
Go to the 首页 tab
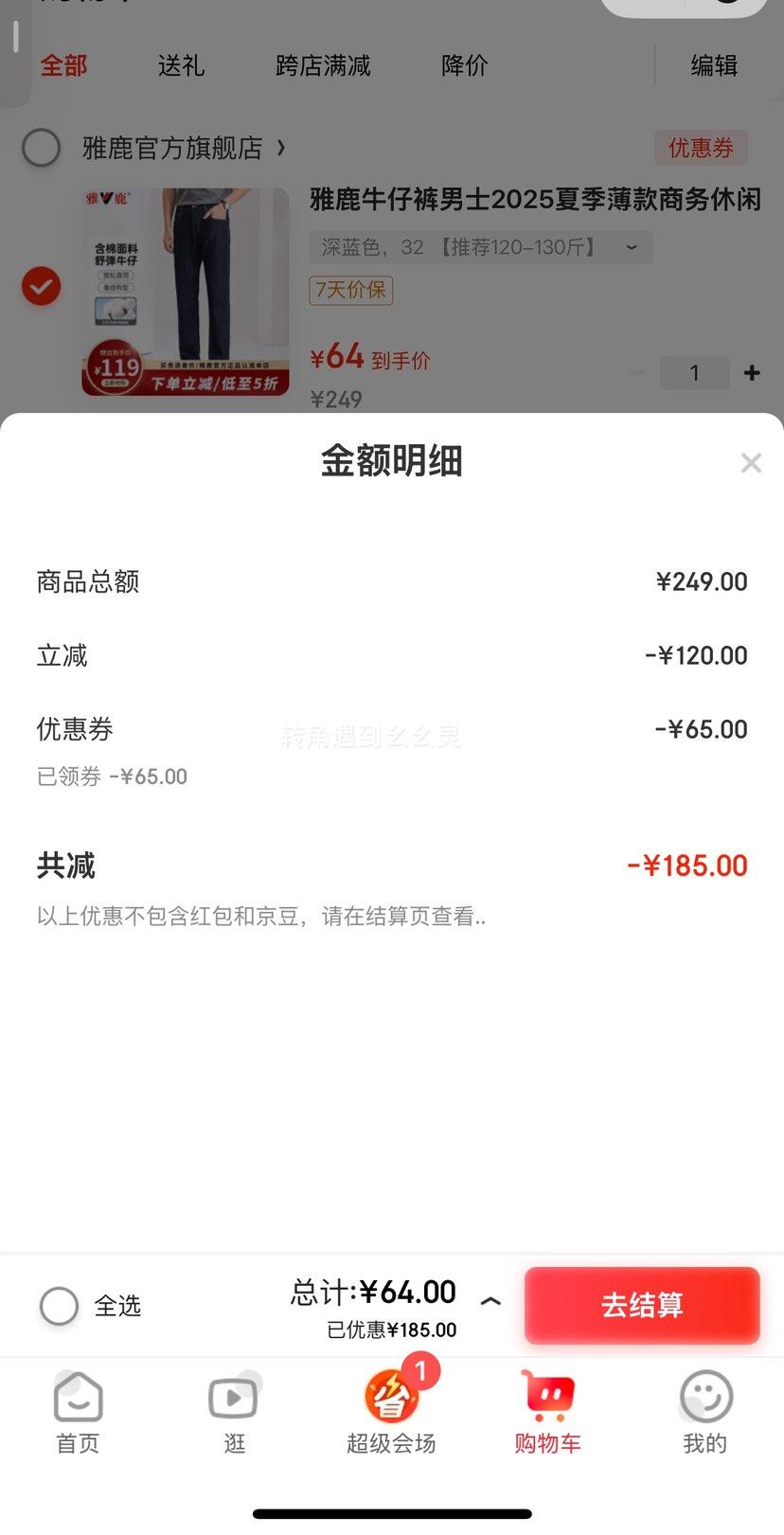(78, 1413)
